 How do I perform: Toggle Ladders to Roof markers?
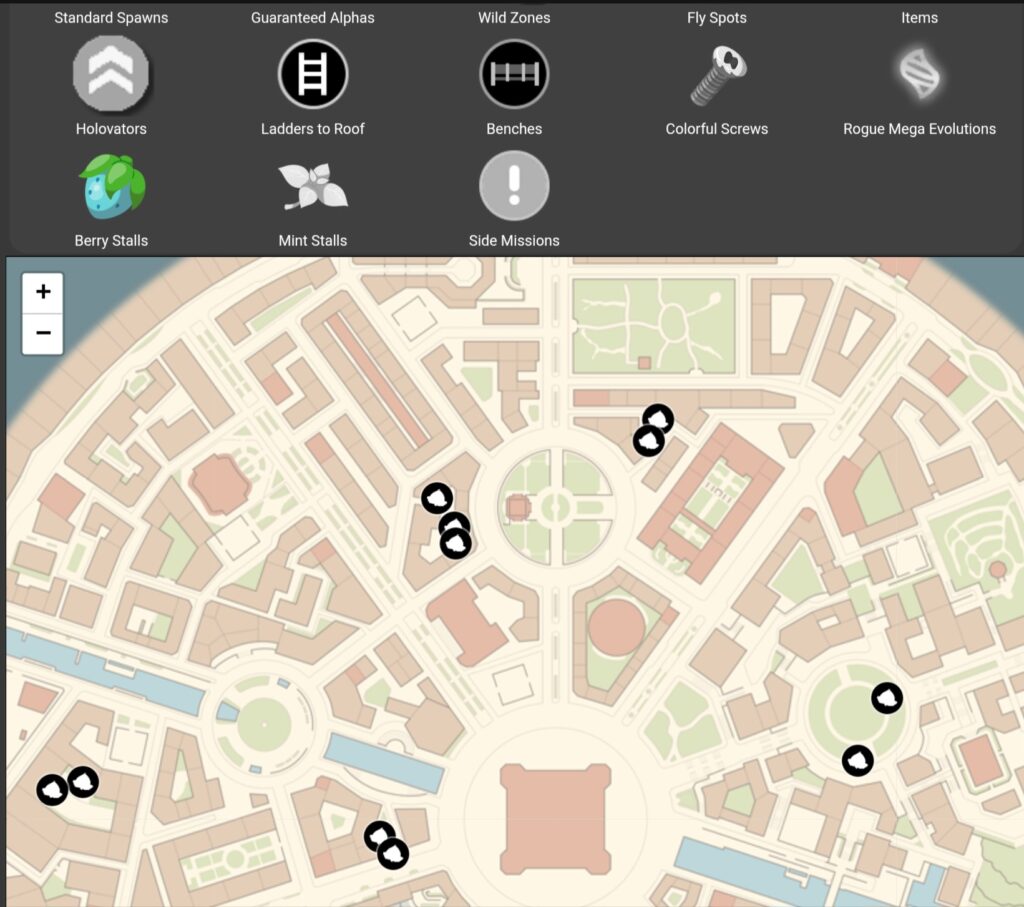coord(313,75)
